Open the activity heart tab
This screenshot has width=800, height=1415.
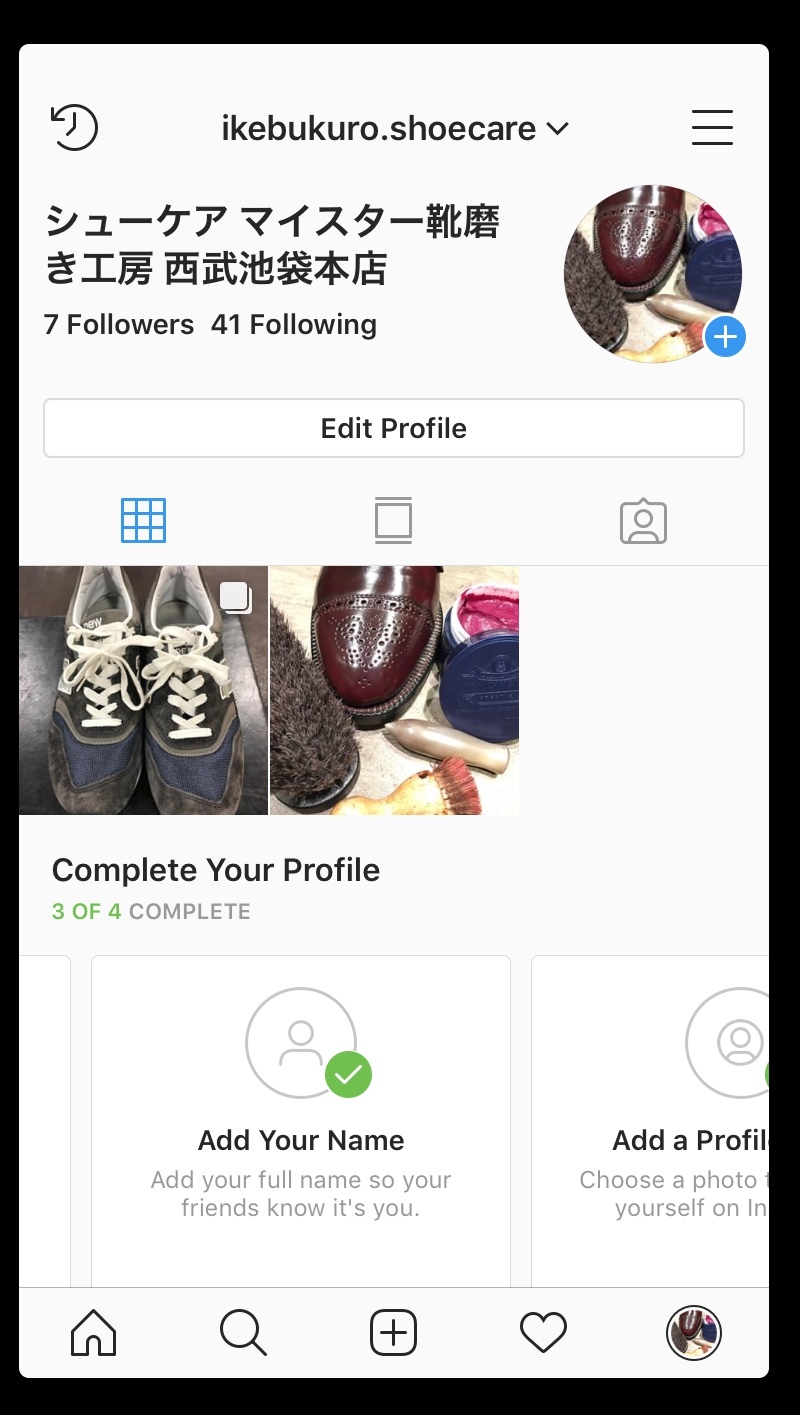click(x=543, y=1333)
